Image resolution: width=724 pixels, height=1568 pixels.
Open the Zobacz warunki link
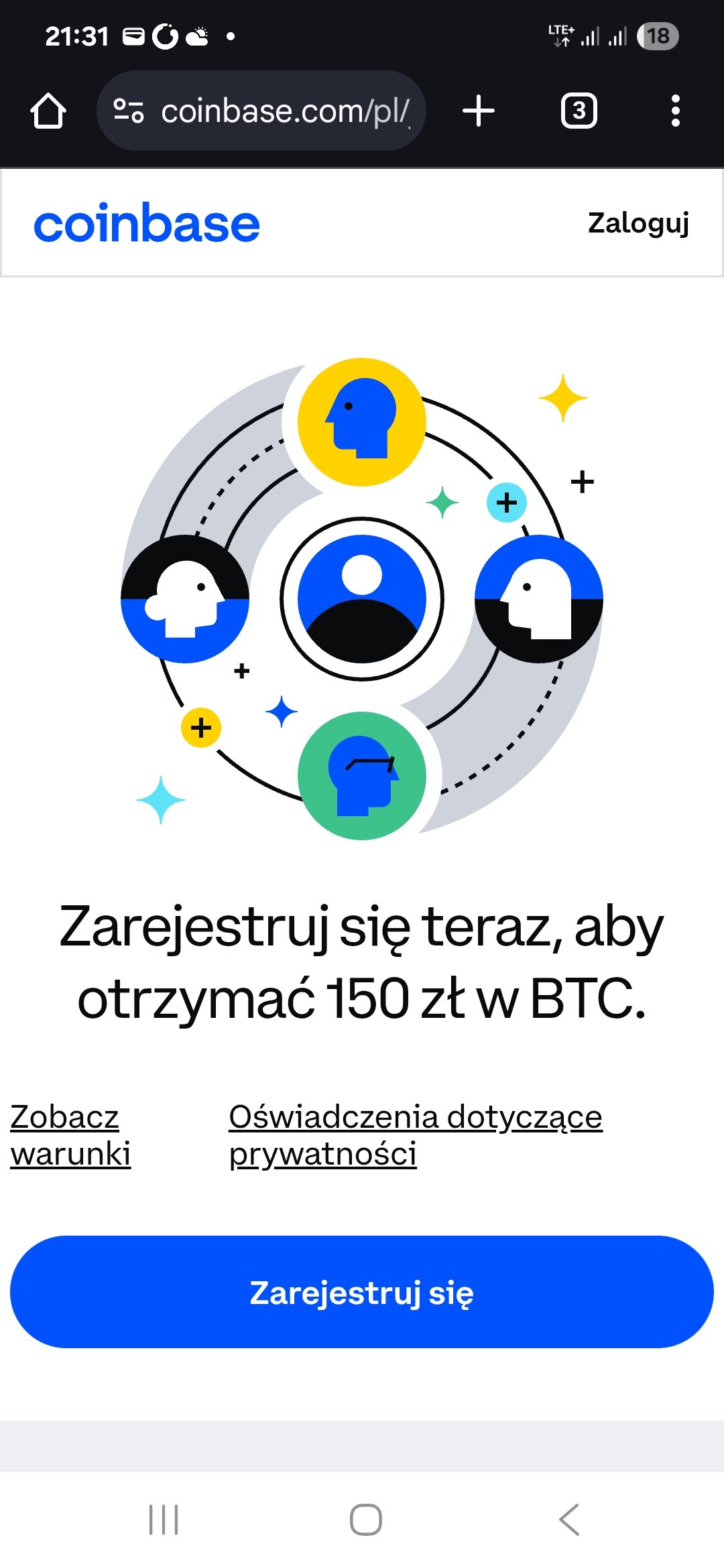point(70,1135)
